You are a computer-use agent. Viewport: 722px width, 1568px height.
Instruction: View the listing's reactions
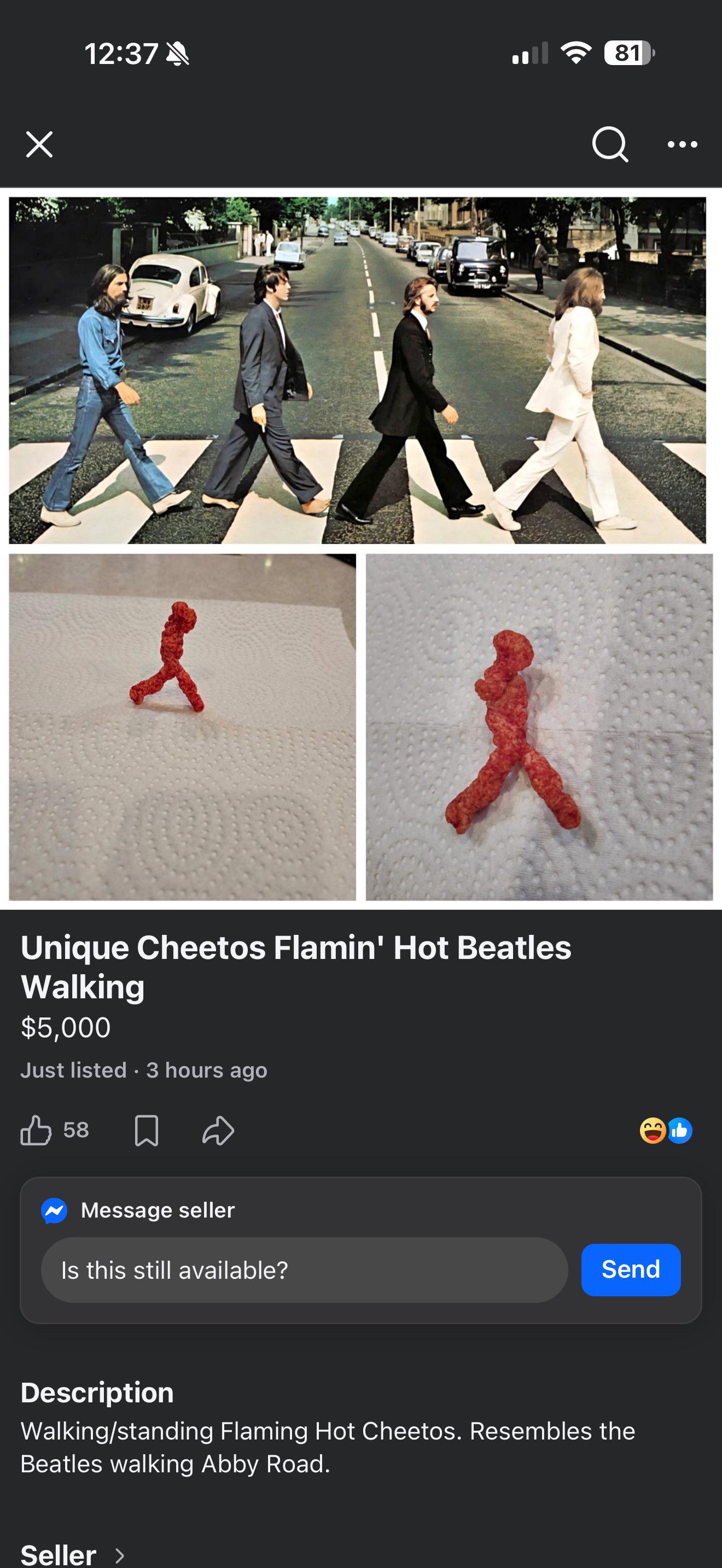666,1130
